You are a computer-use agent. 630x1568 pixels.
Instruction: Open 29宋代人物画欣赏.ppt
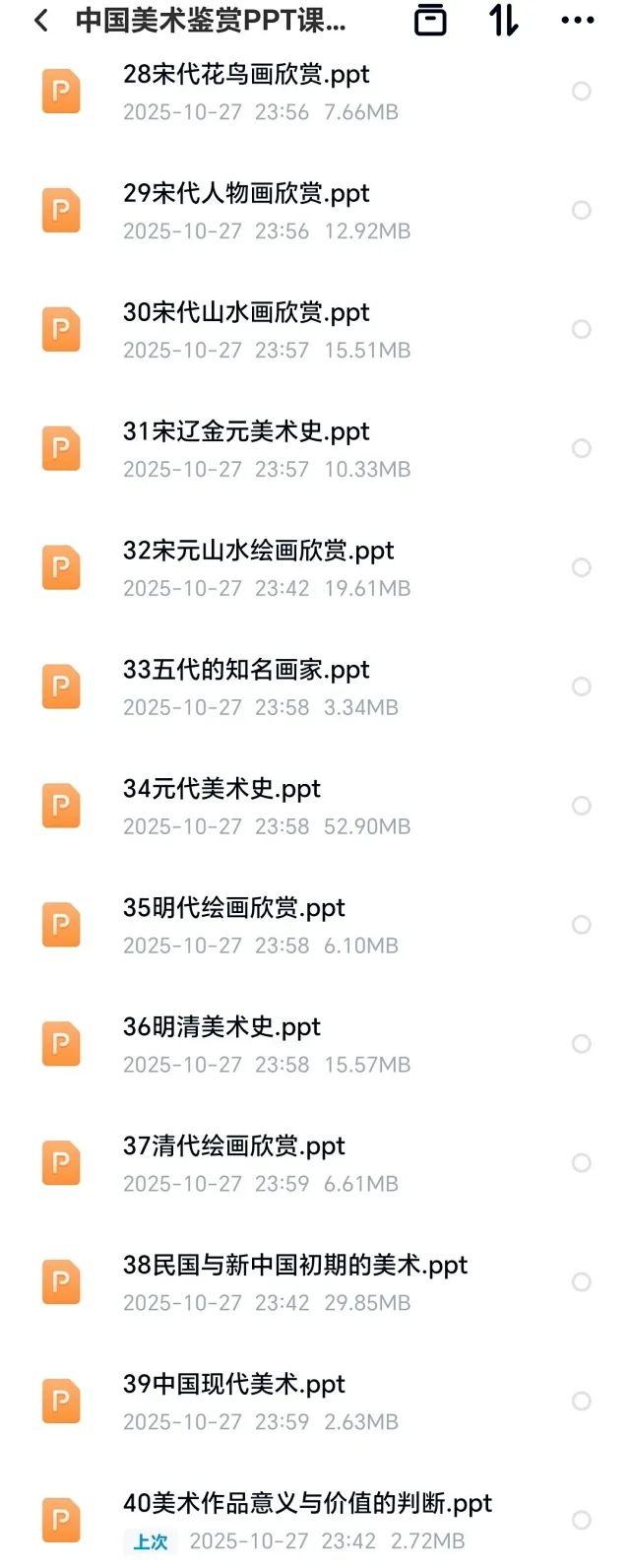pyautogui.click(x=246, y=194)
